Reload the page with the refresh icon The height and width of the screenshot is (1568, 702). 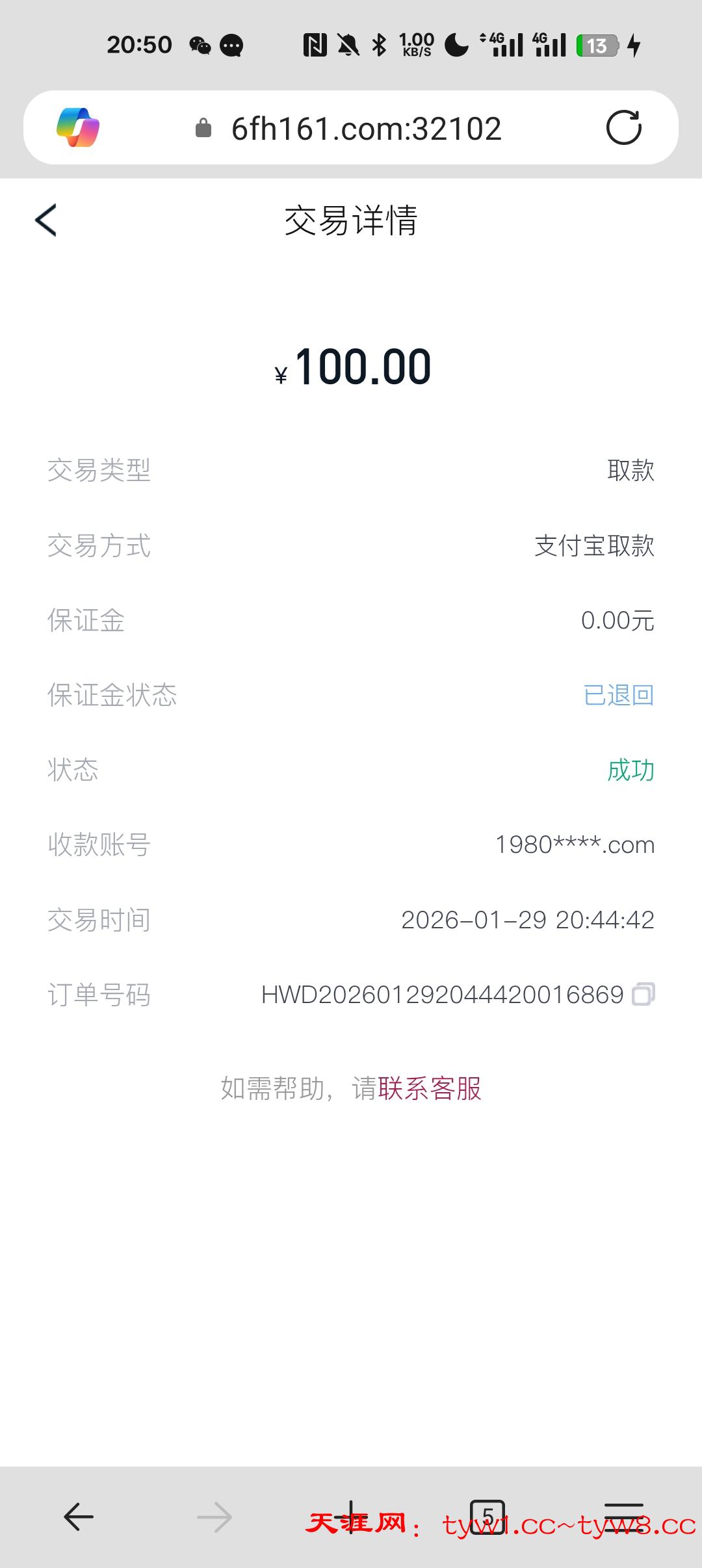coord(623,127)
